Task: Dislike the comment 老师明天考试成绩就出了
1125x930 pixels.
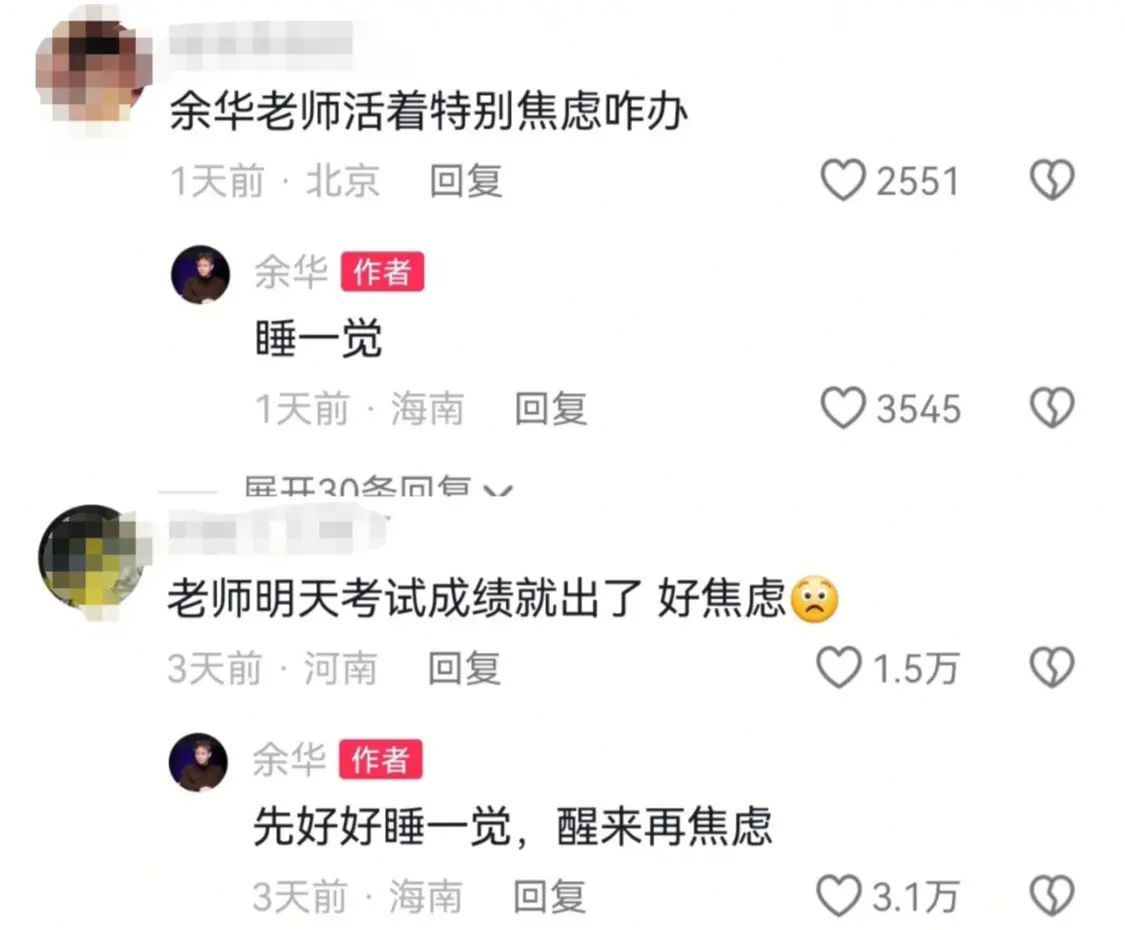Action: (x=1052, y=668)
